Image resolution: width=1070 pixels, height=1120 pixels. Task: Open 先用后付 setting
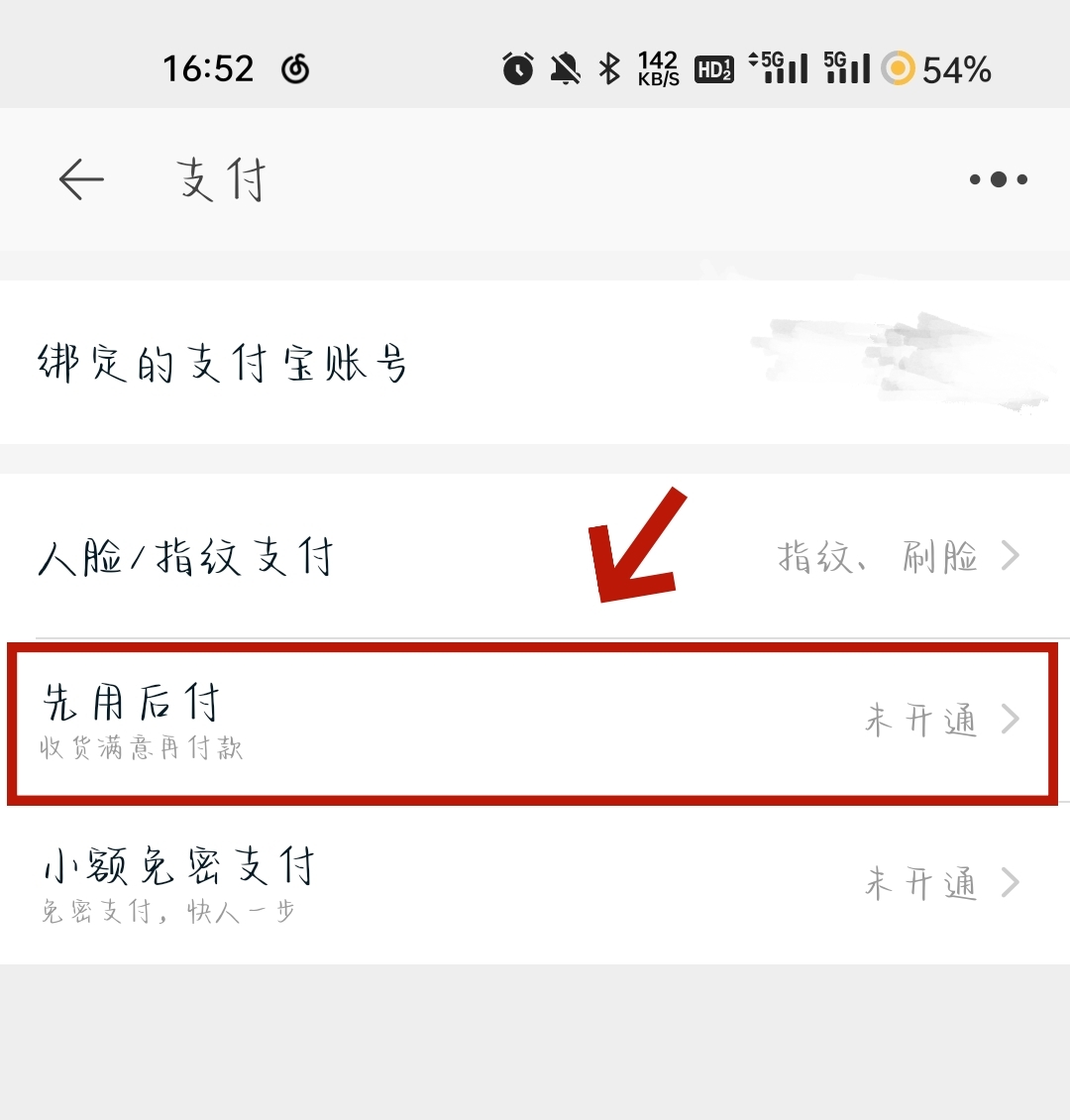pos(535,721)
